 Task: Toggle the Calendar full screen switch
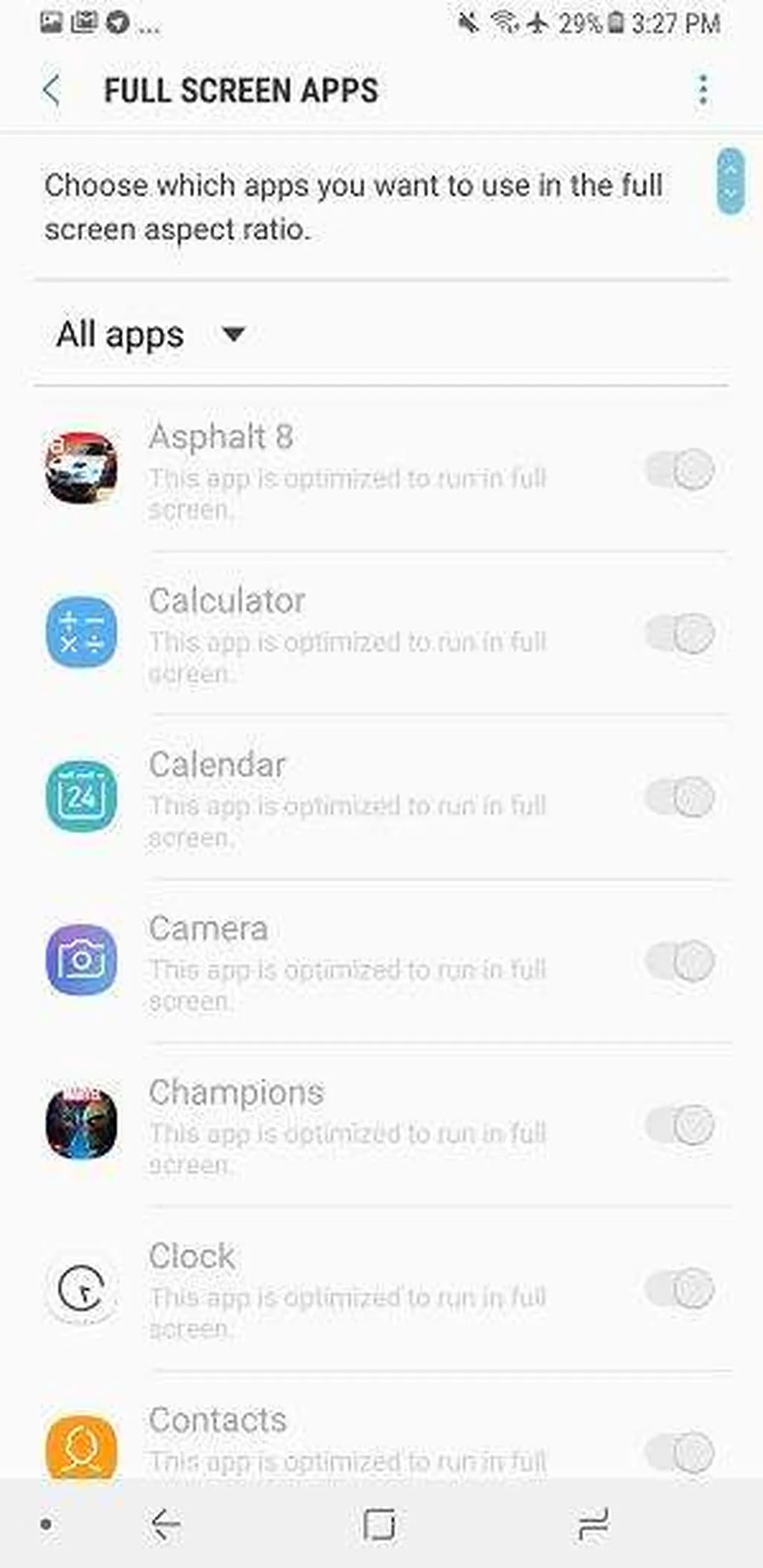point(680,797)
